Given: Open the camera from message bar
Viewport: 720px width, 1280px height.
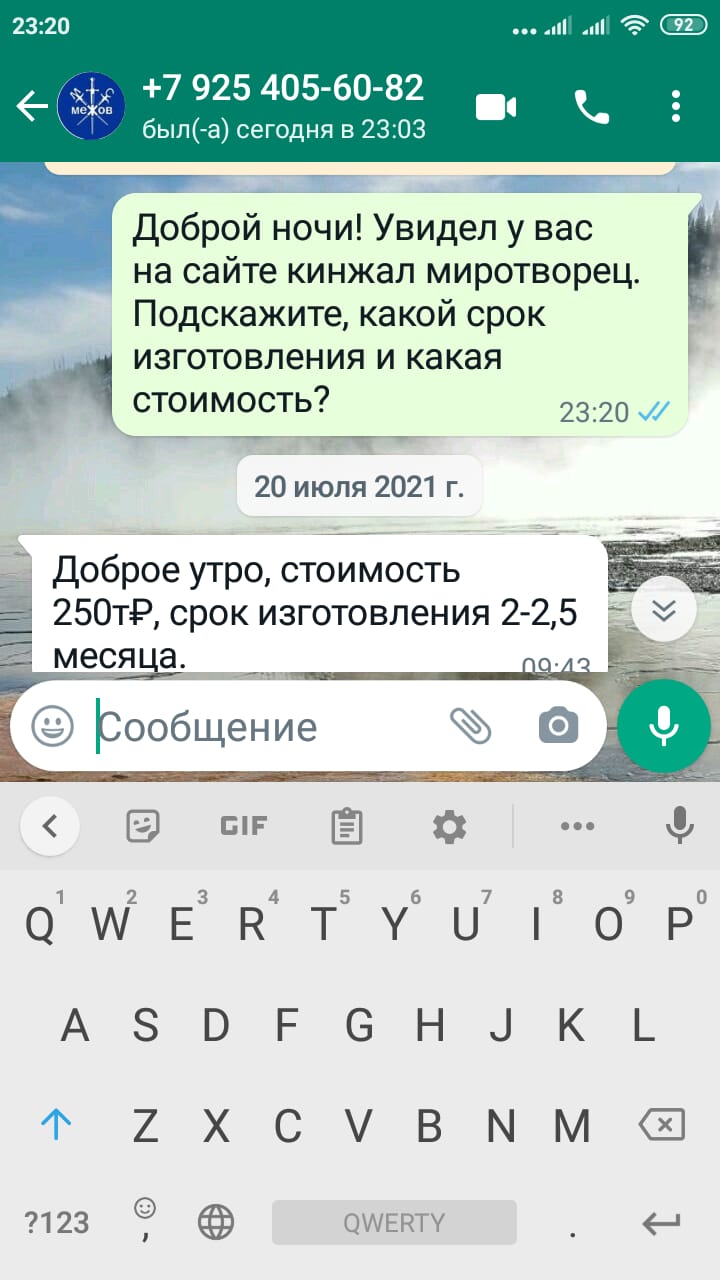Looking at the screenshot, I should click(558, 726).
